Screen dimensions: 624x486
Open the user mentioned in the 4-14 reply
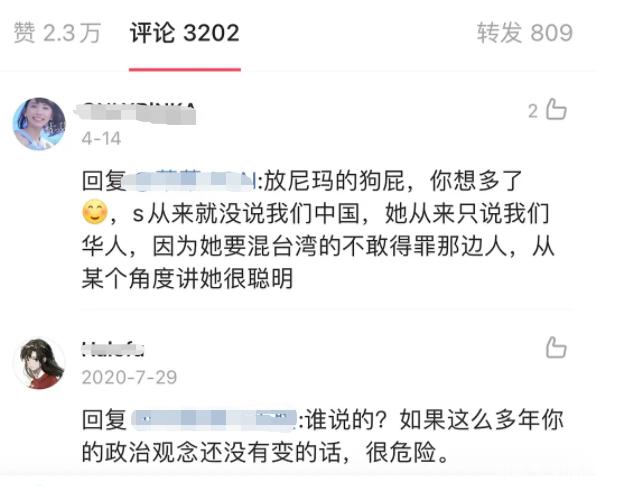click(190, 182)
